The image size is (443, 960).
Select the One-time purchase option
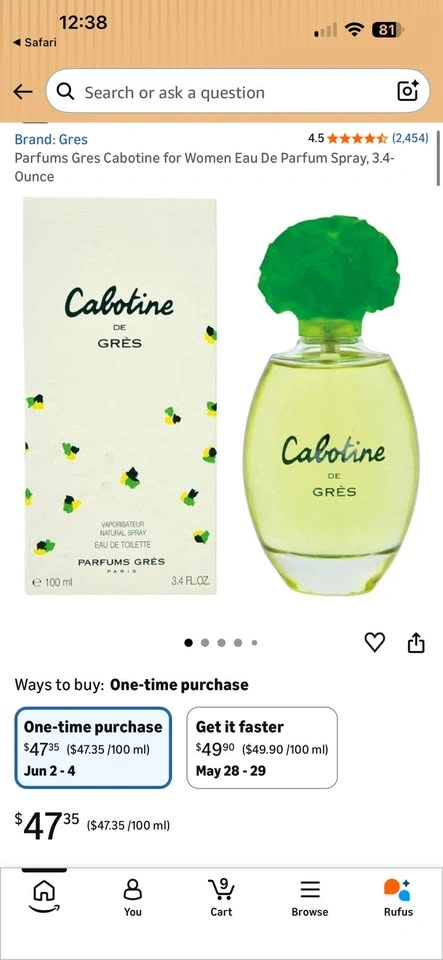point(93,748)
